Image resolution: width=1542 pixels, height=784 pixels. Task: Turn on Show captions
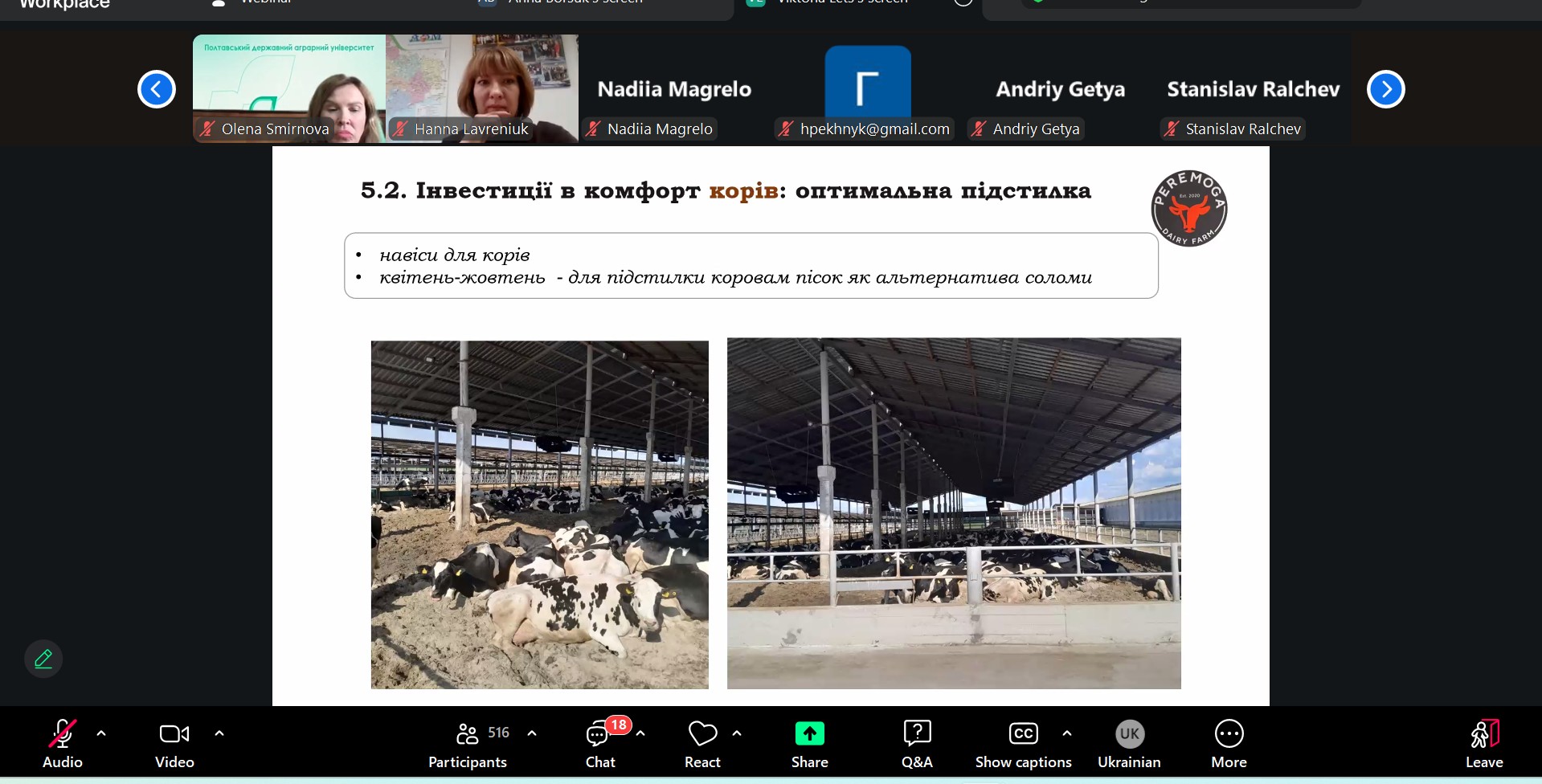[1023, 743]
